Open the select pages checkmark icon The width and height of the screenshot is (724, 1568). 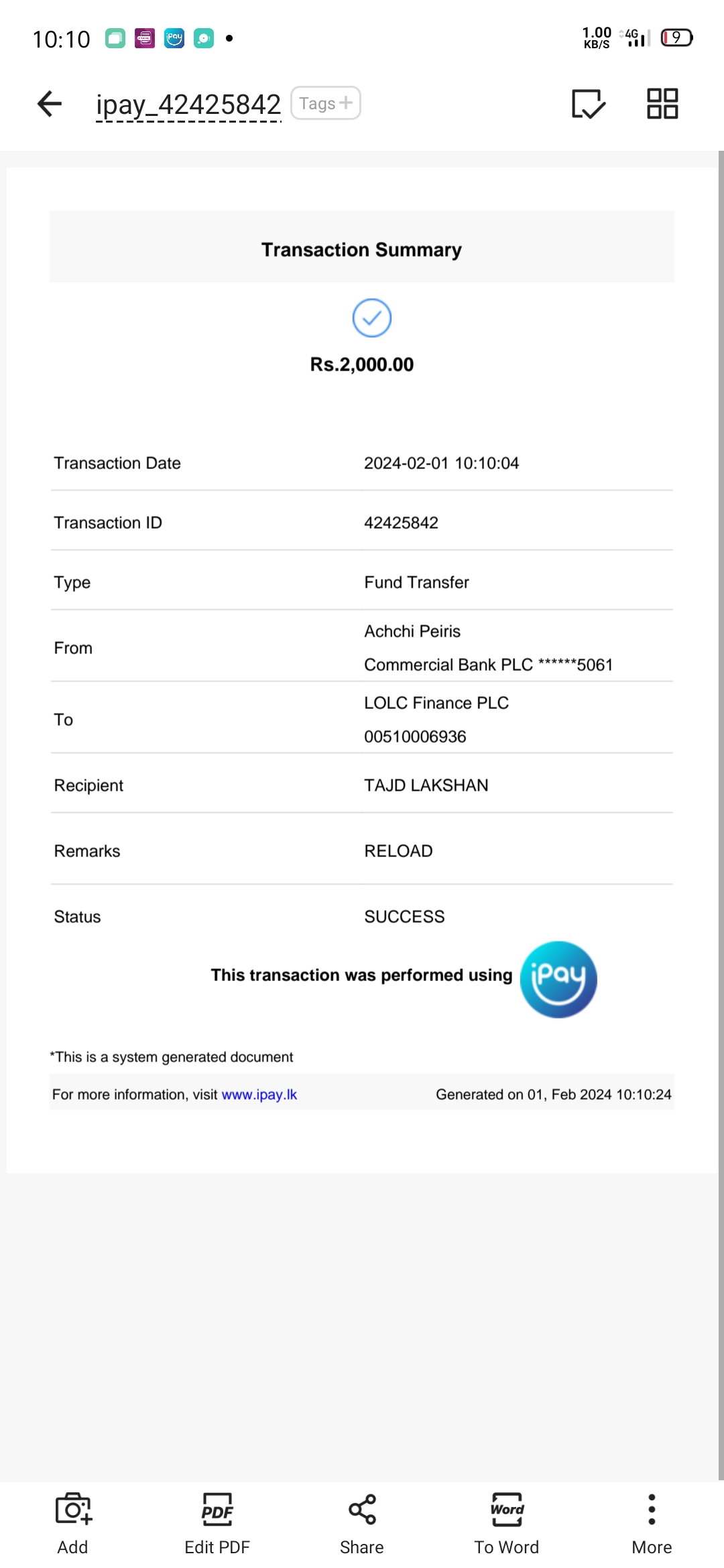[x=588, y=104]
